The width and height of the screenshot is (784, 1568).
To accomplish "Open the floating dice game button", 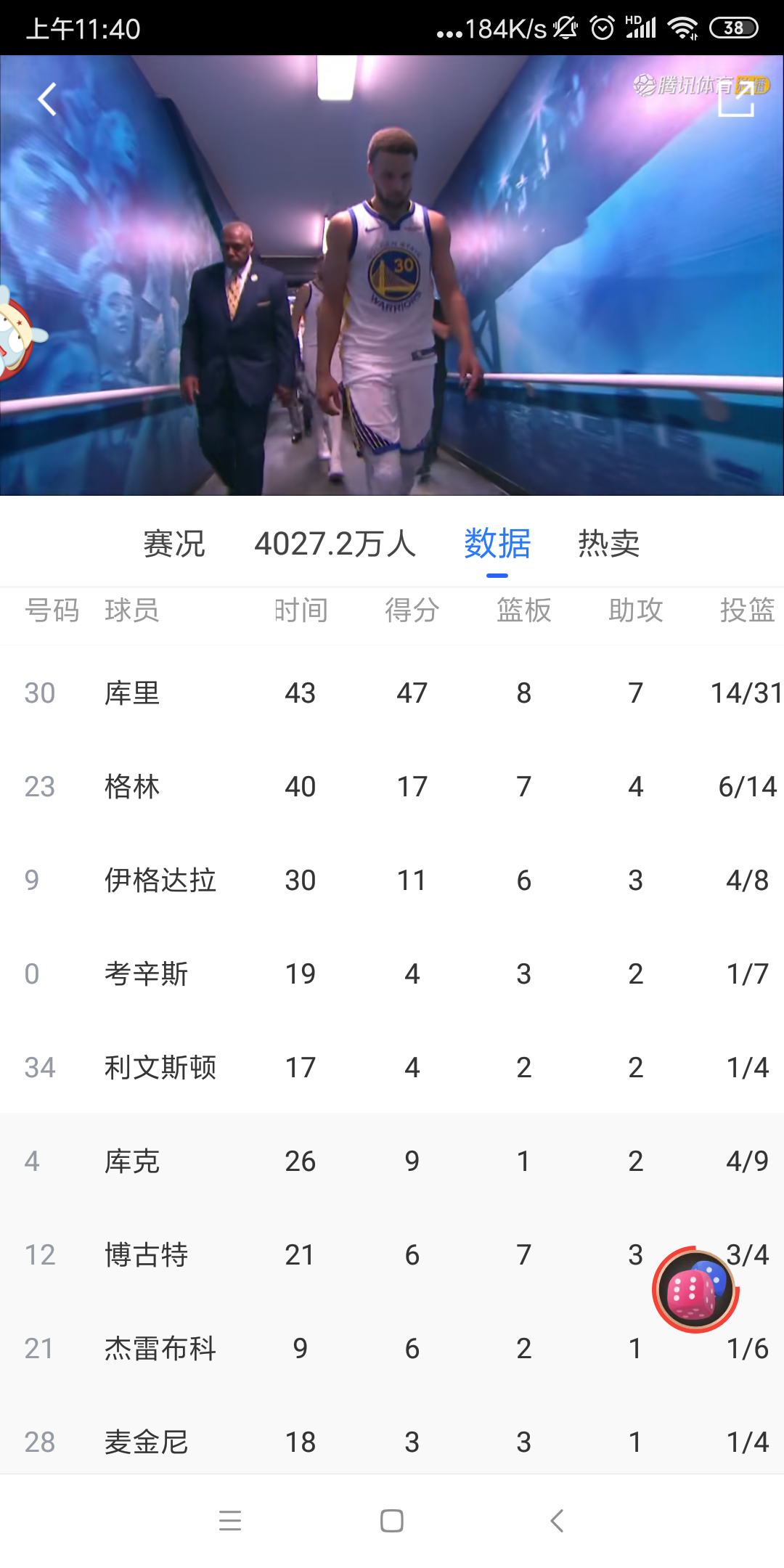I will (x=695, y=1290).
